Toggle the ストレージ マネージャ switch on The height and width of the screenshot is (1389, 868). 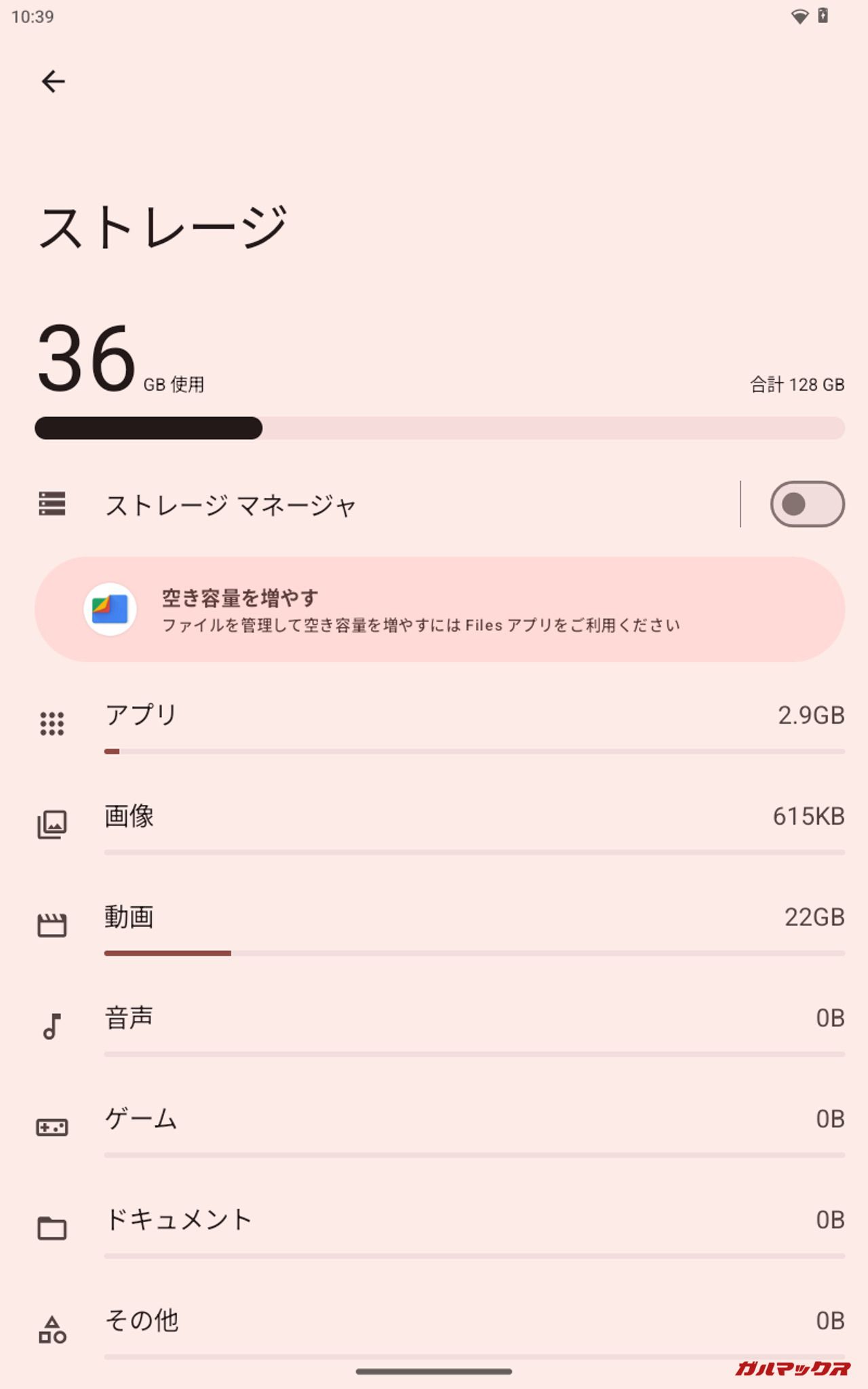[x=806, y=505]
